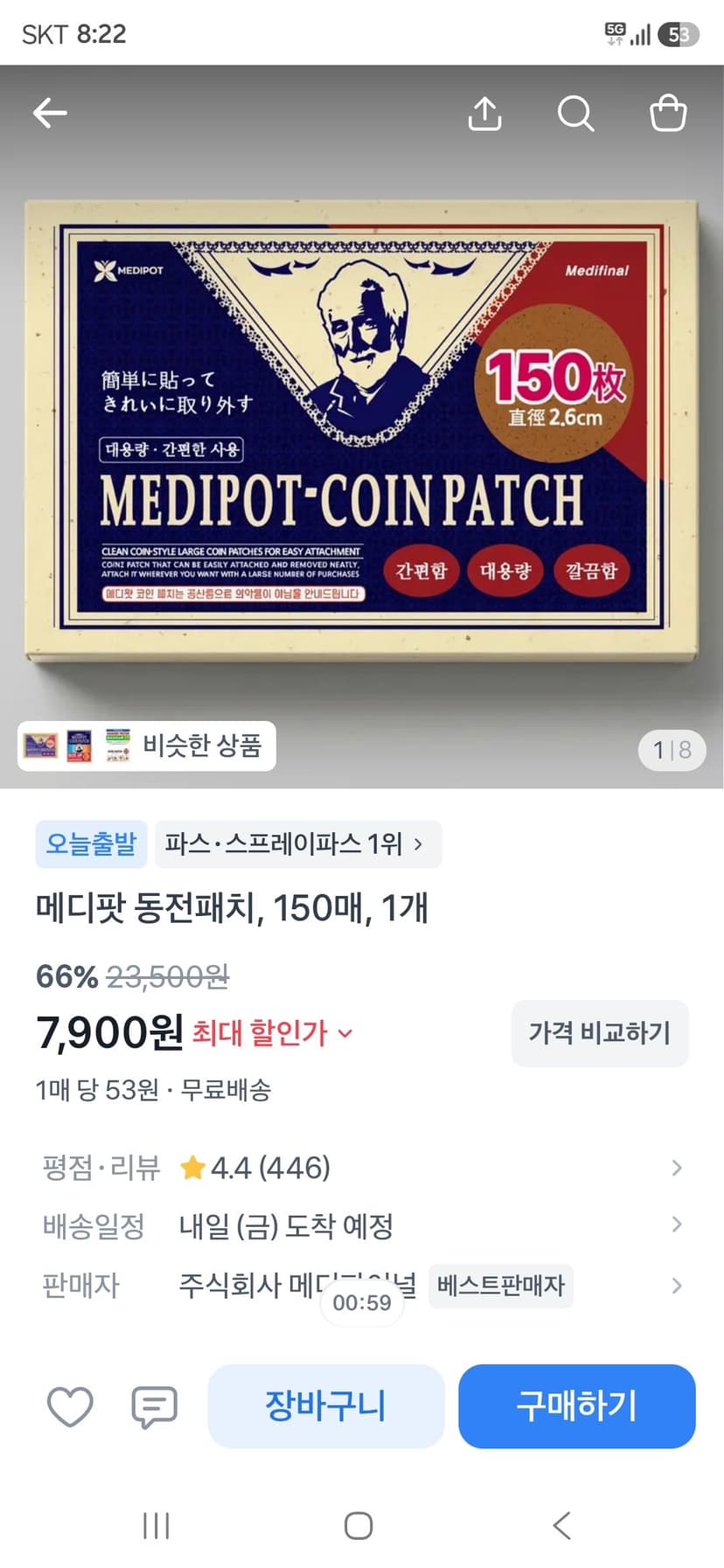Open the product inquiry chat icon

pos(154,1406)
